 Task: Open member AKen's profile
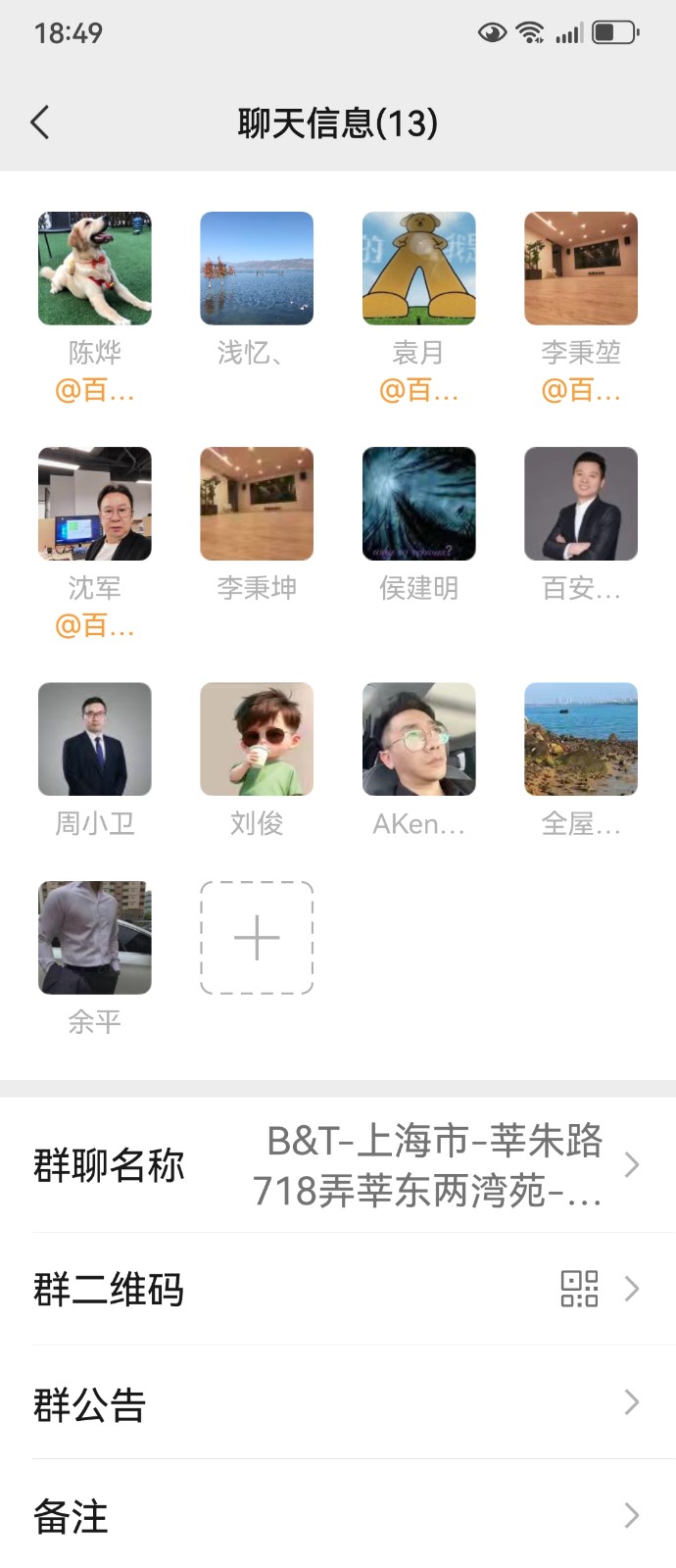[419, 739]
